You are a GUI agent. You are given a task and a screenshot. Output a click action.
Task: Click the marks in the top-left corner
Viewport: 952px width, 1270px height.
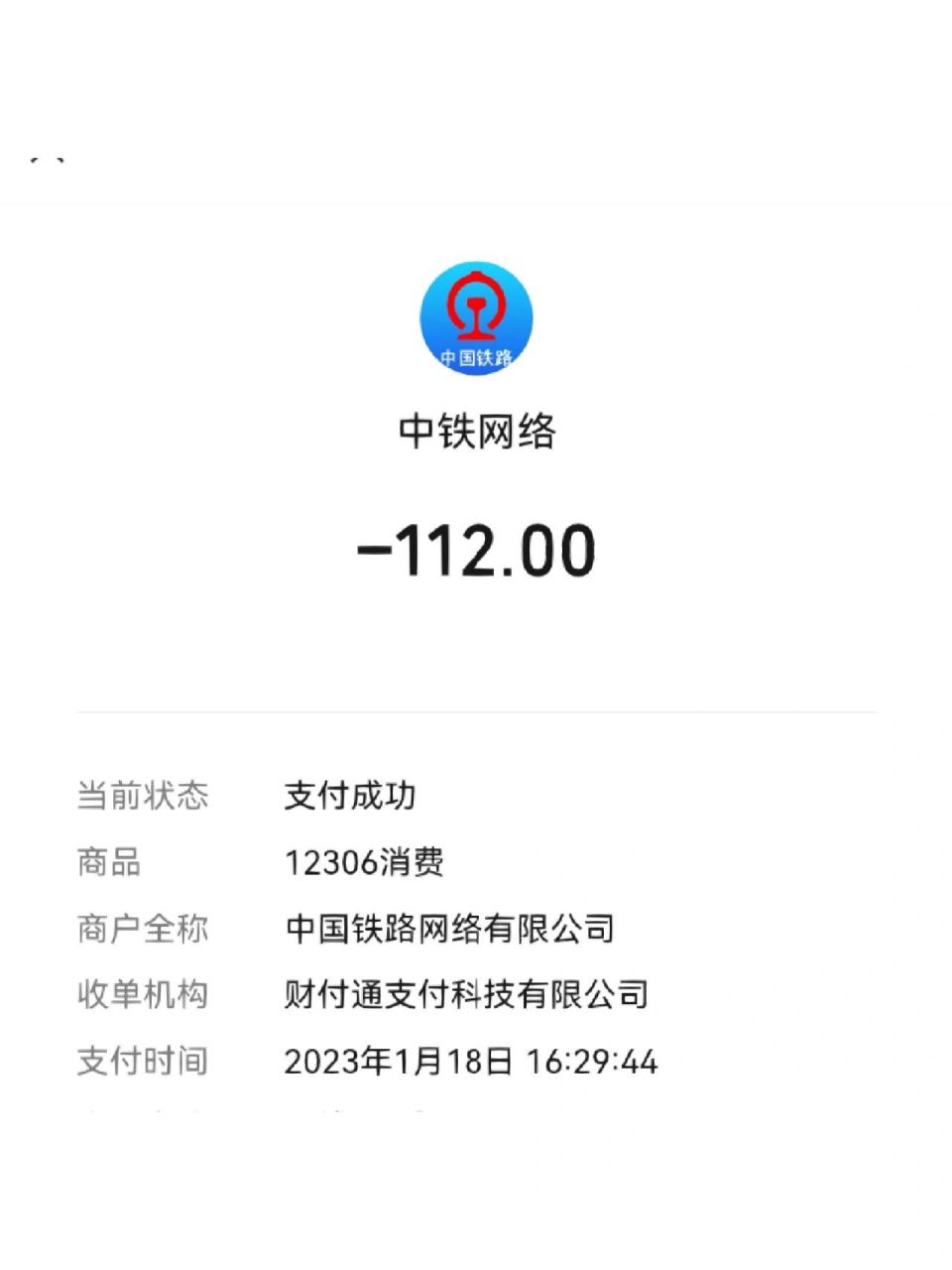(48, 157)
